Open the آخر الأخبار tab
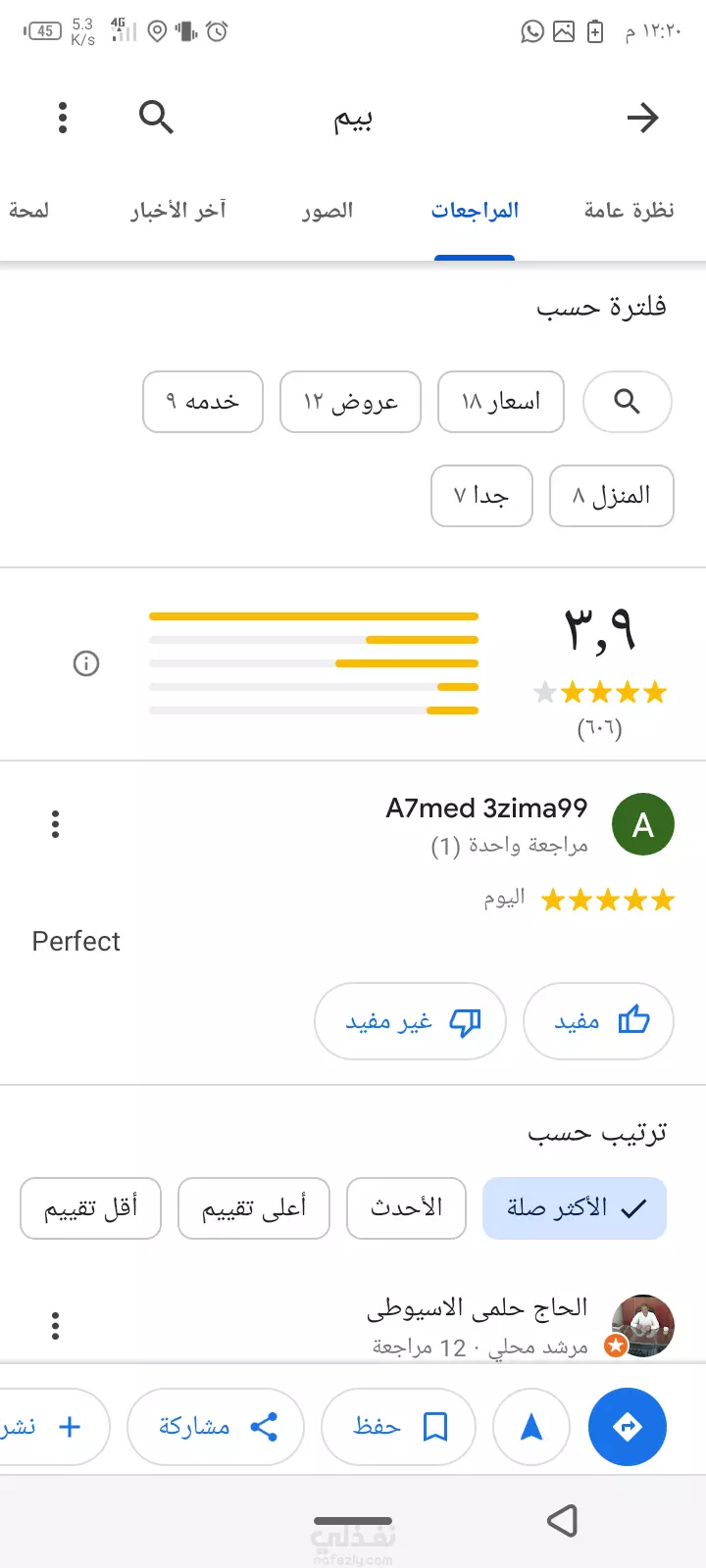 pos(177,211)
